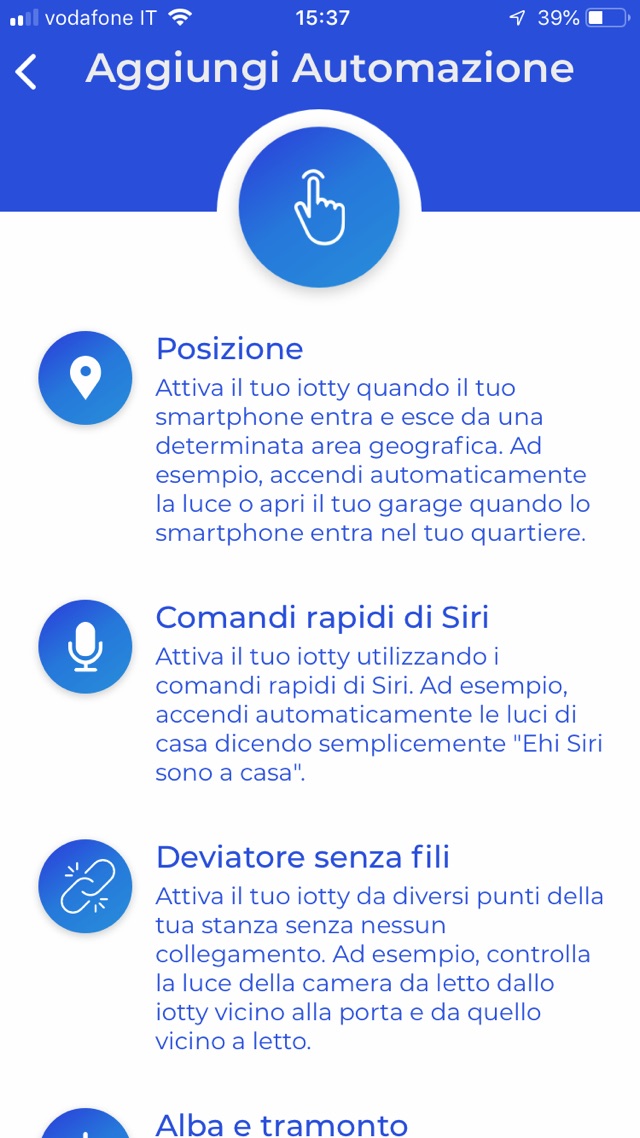The image size is (640, 1138).
Task: Select Alba e tramonto automation
Action: pyautogui.click(x=281, y=1124)
